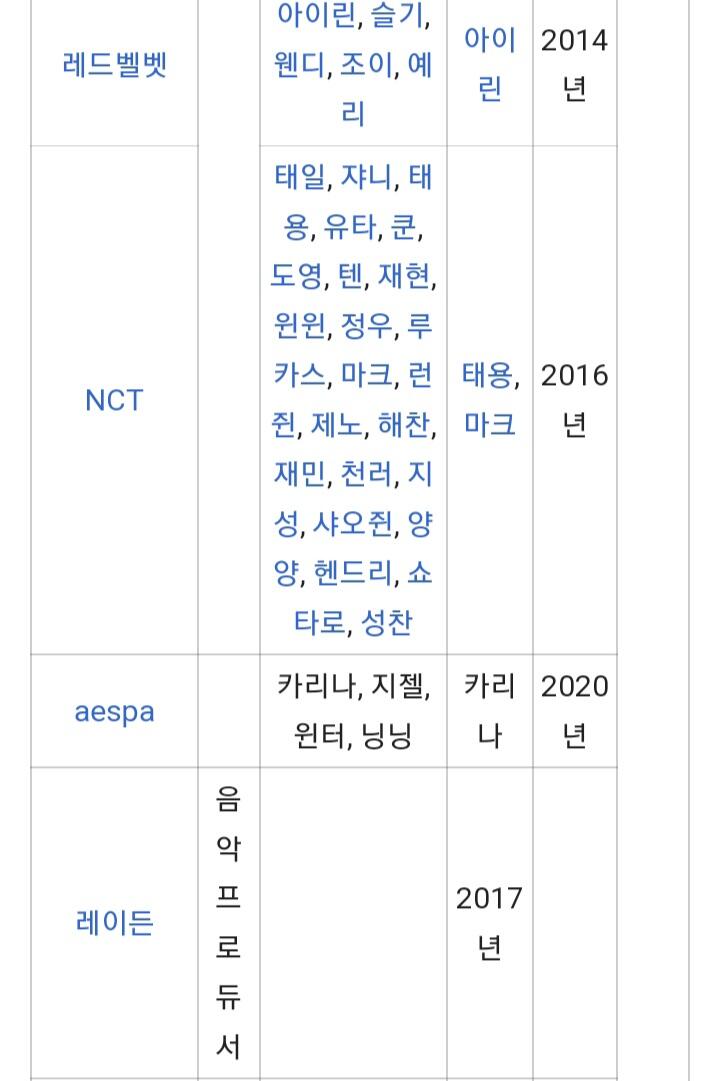Screen dimensions: 720x1081
Task: Open the 레드벨벳 article link
Action: [114, 65]
